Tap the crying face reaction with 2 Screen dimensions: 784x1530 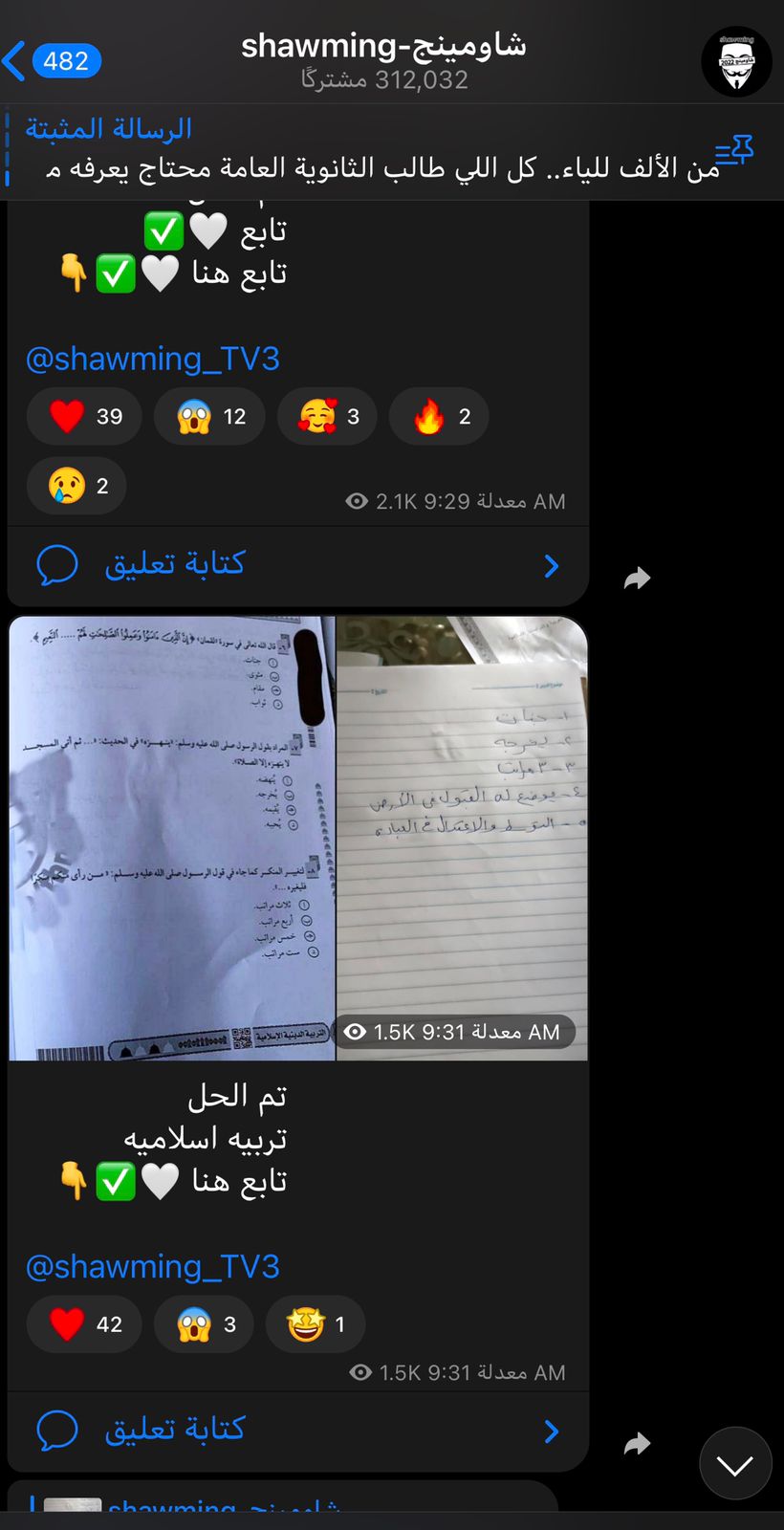coord(77,486)
